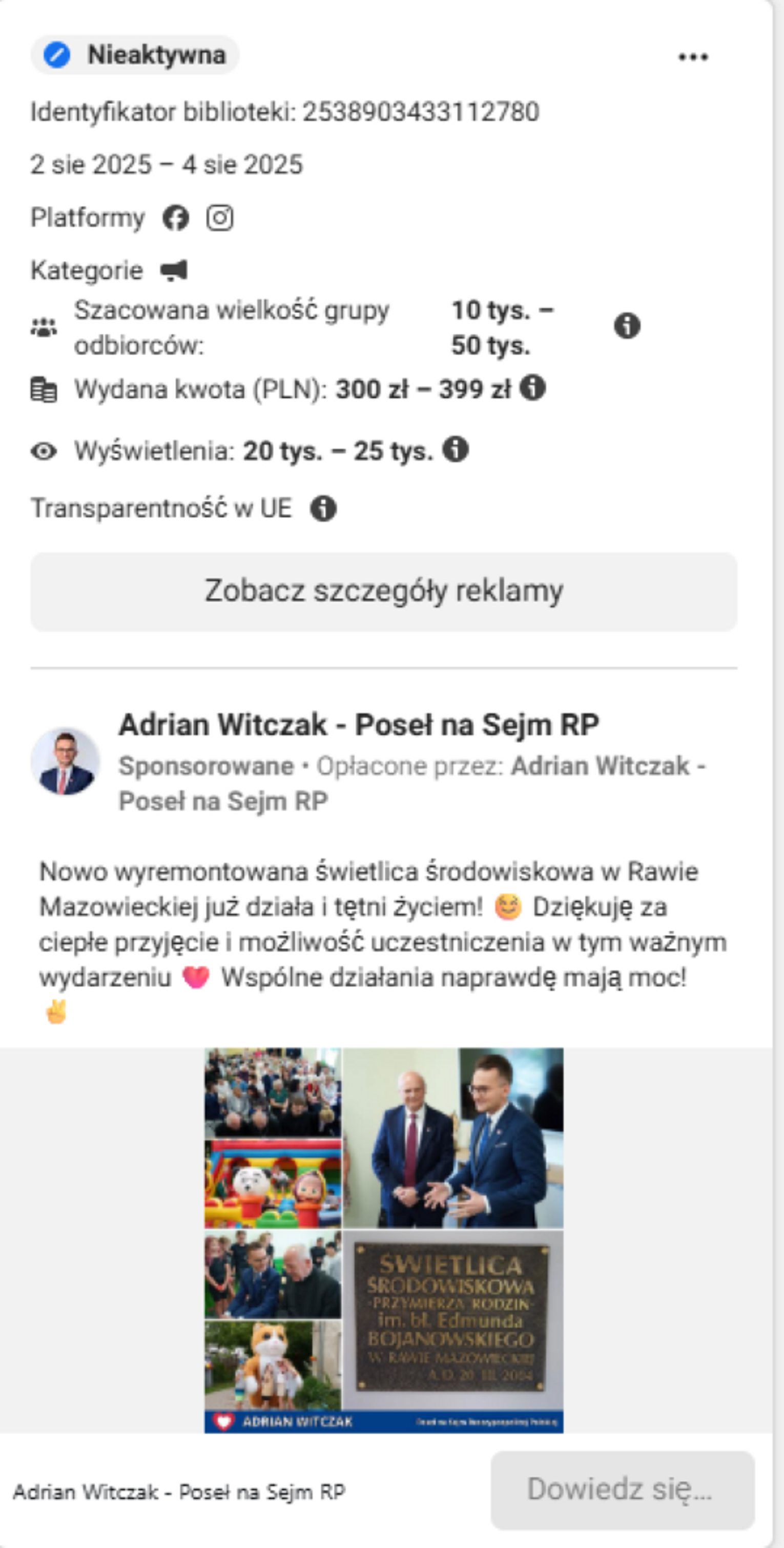Open the three-dot overflow menu

click(x=693, y=57)
